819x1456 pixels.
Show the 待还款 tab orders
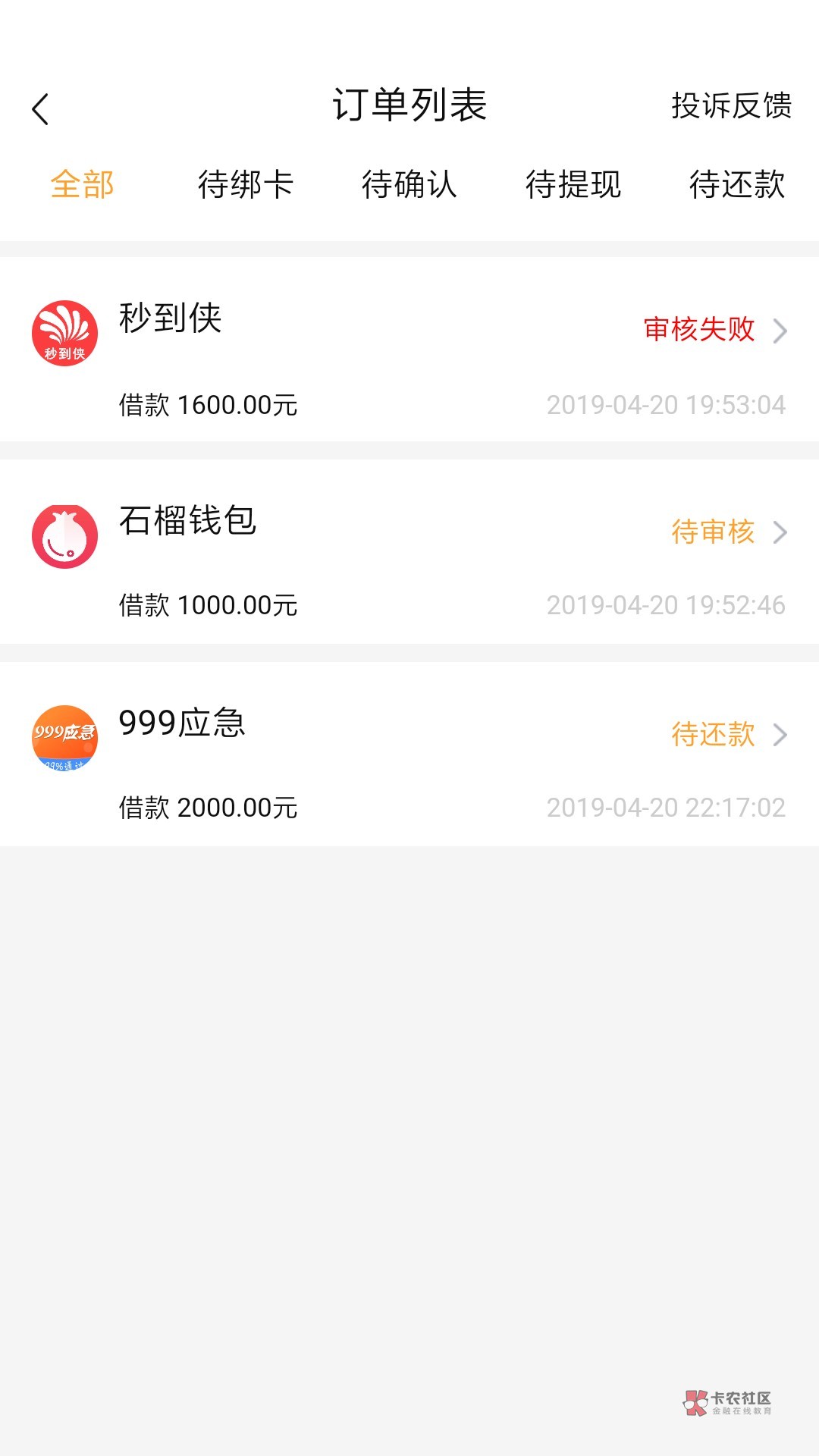click(x=736, y=185)
